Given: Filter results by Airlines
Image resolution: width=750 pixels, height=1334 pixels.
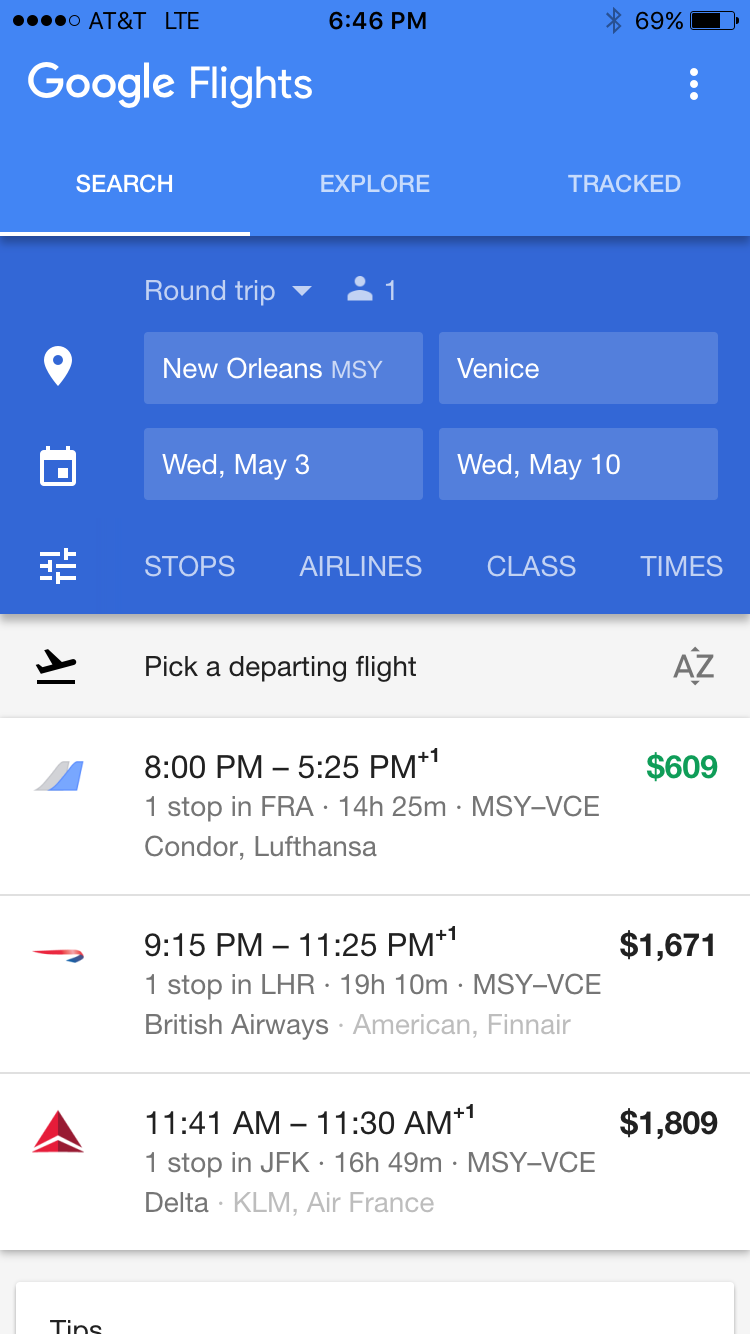Looking at the screenshot, I should click(361, 566).
